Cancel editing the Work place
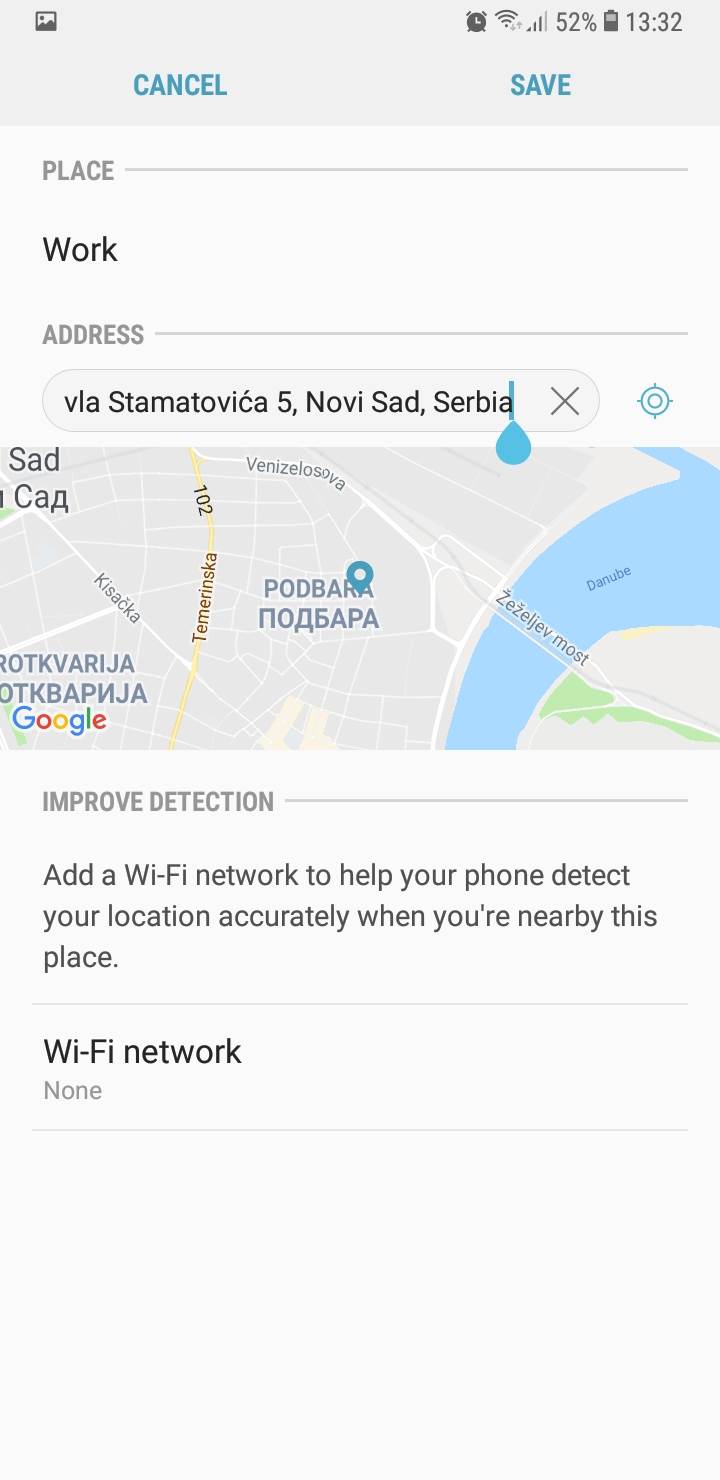 pos(180,85)
